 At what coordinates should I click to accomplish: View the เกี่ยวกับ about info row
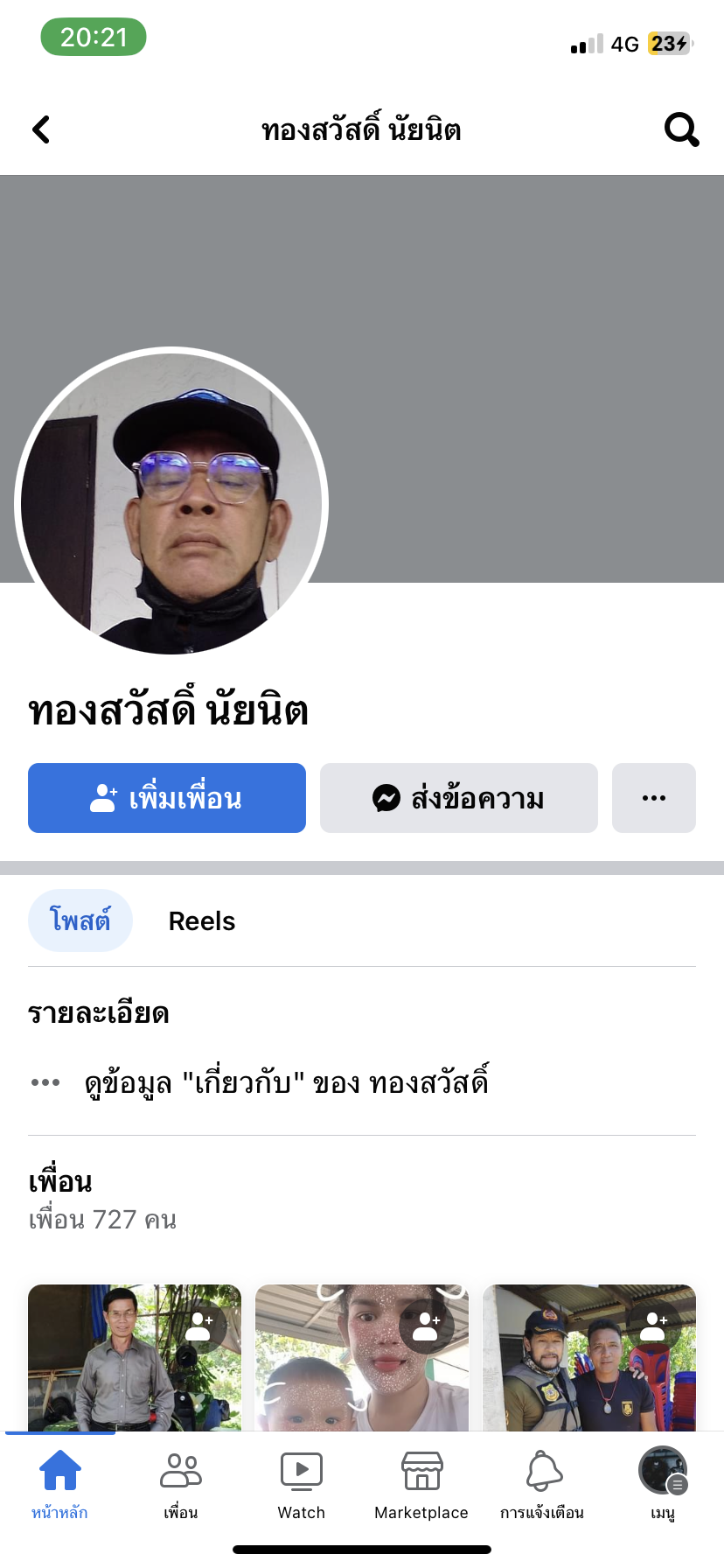(x=285, y=1083)
